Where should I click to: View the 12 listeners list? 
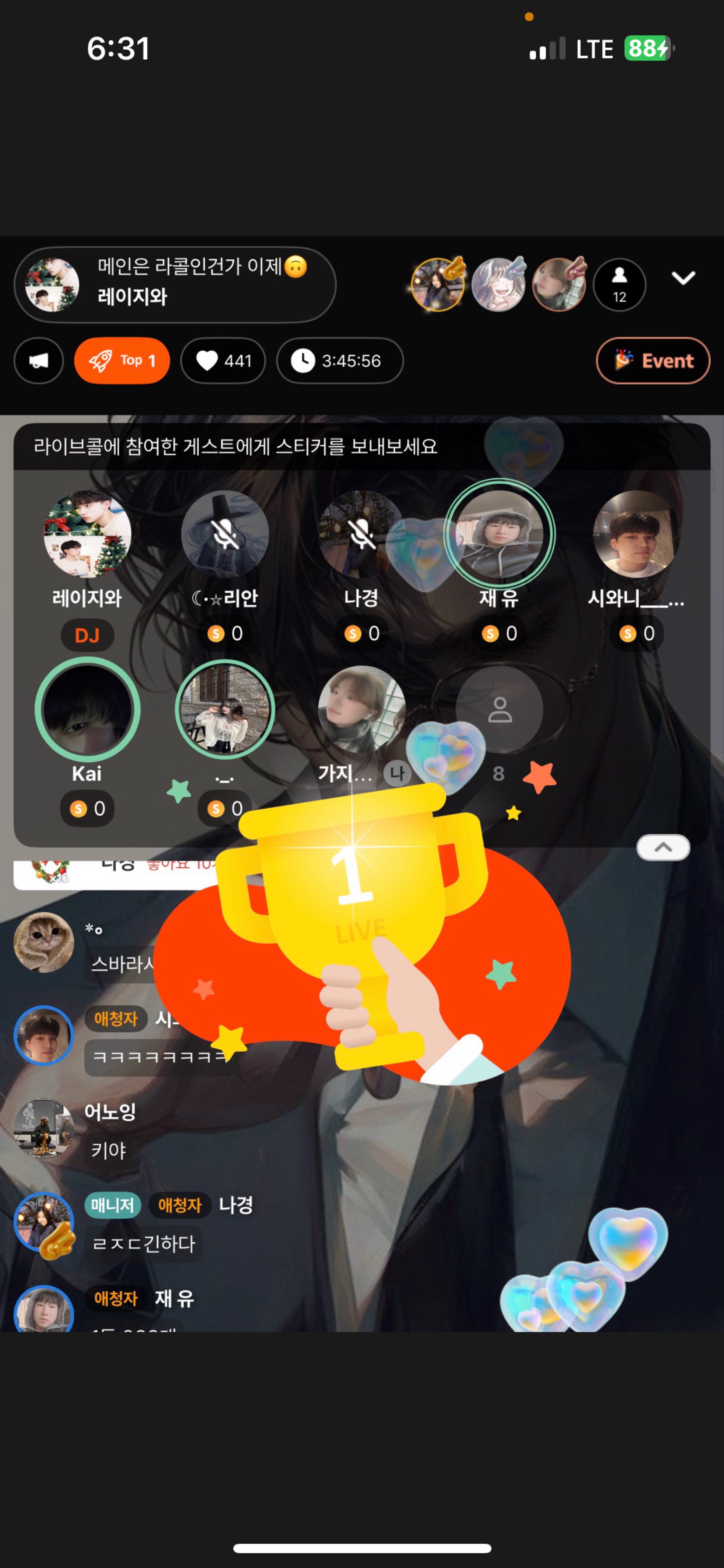click(619, 285)
